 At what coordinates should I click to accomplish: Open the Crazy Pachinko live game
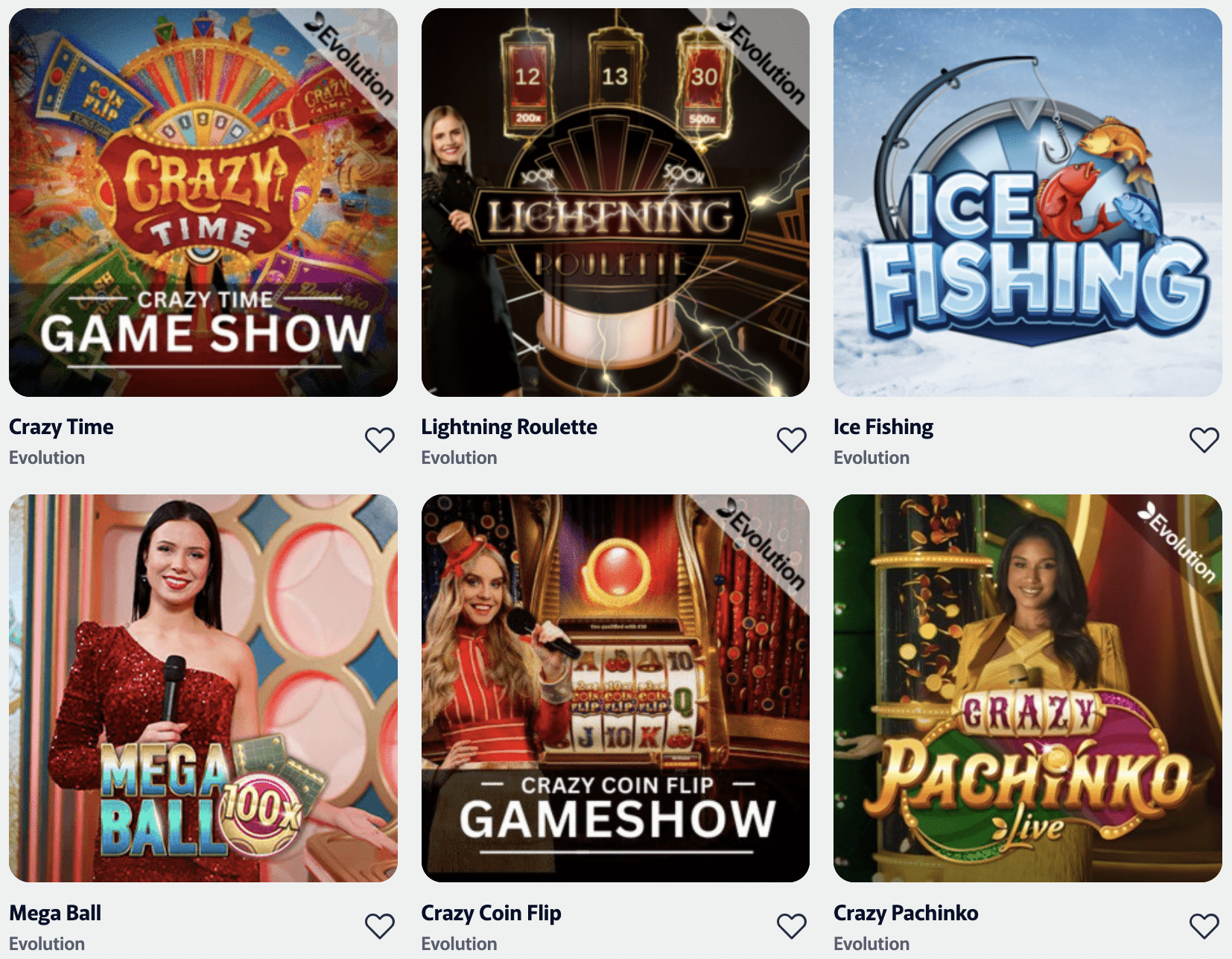pyautogui.click(x=1027, y=688)
